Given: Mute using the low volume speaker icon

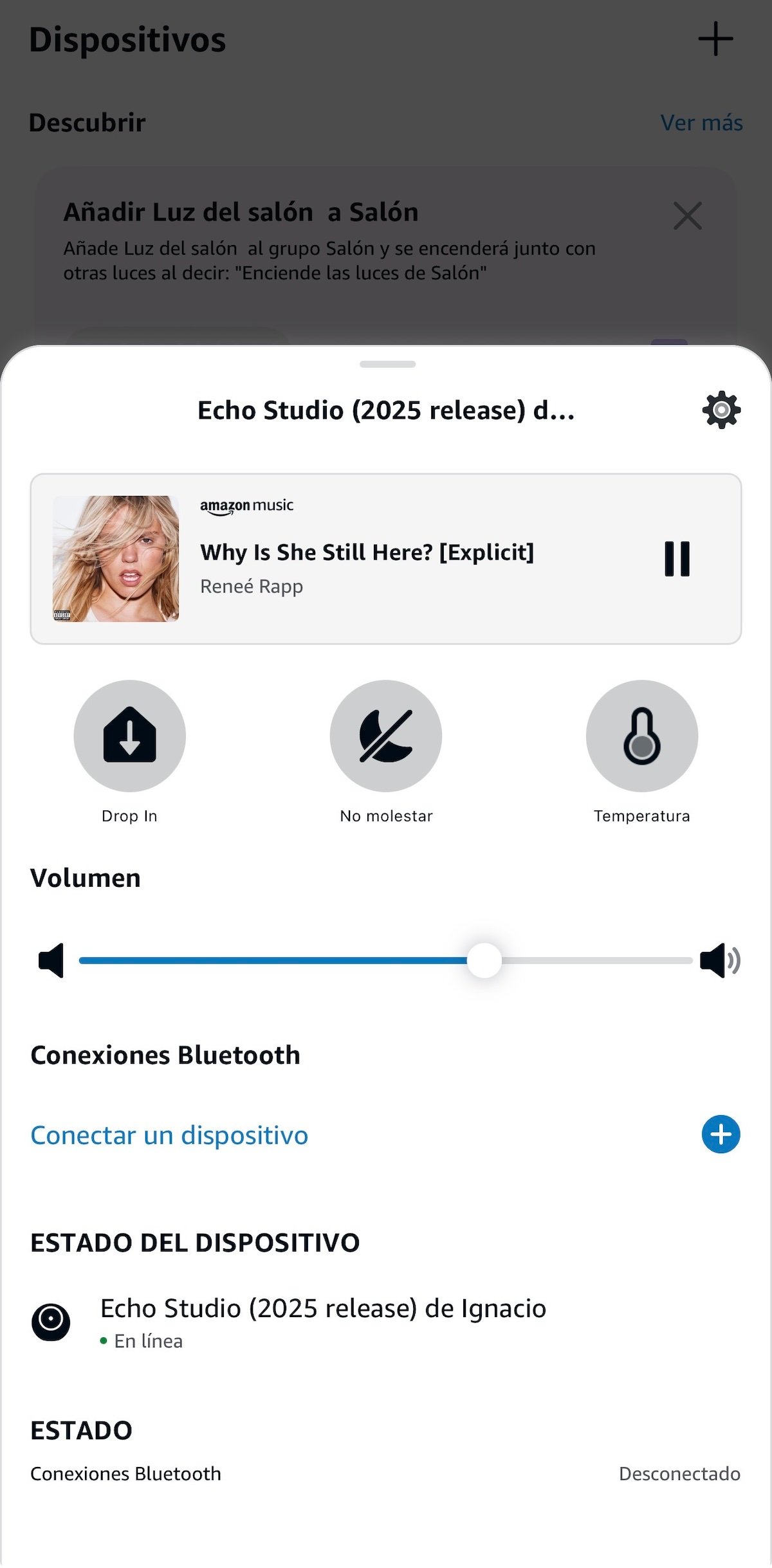Looking at the screenshot, I should point(51,960).
